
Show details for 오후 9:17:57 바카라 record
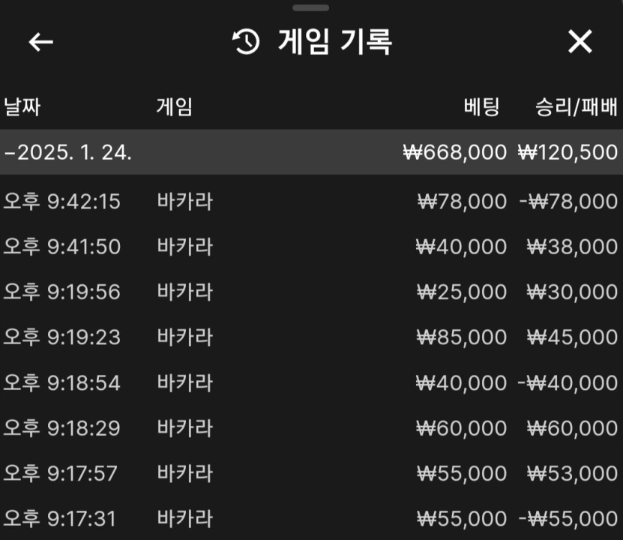[310, 473]
